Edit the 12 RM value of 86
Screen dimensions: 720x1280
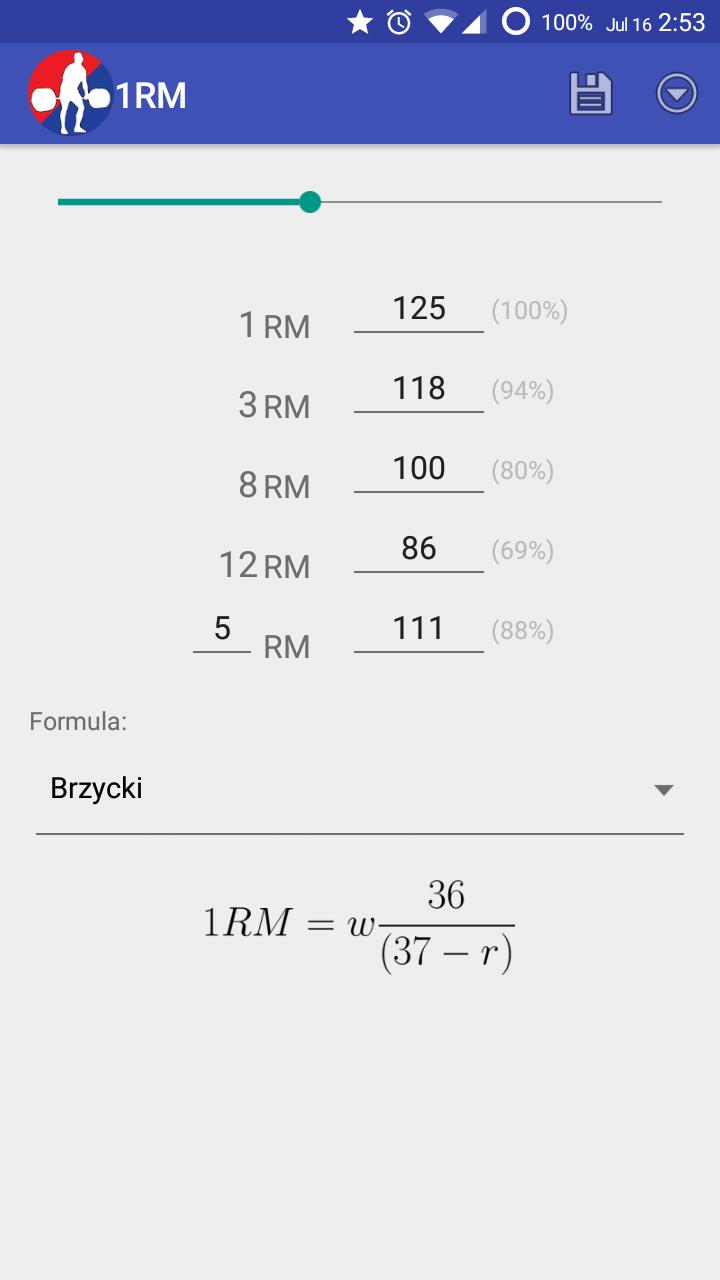point(418,549)
